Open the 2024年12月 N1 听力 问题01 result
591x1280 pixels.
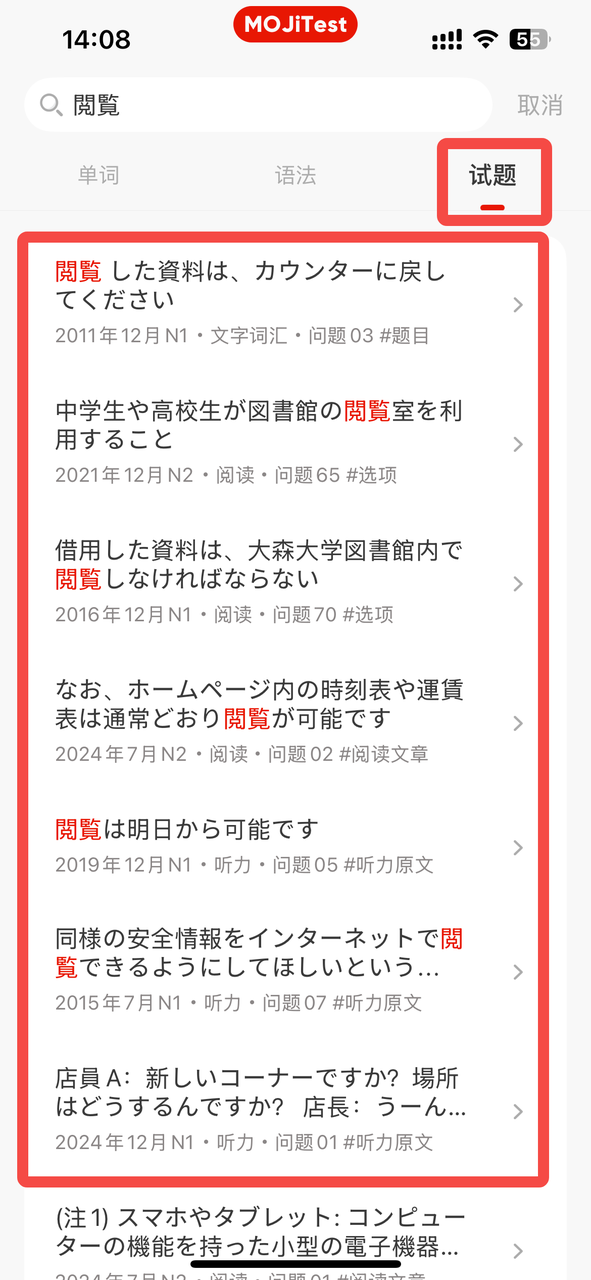pos(290,1110)
